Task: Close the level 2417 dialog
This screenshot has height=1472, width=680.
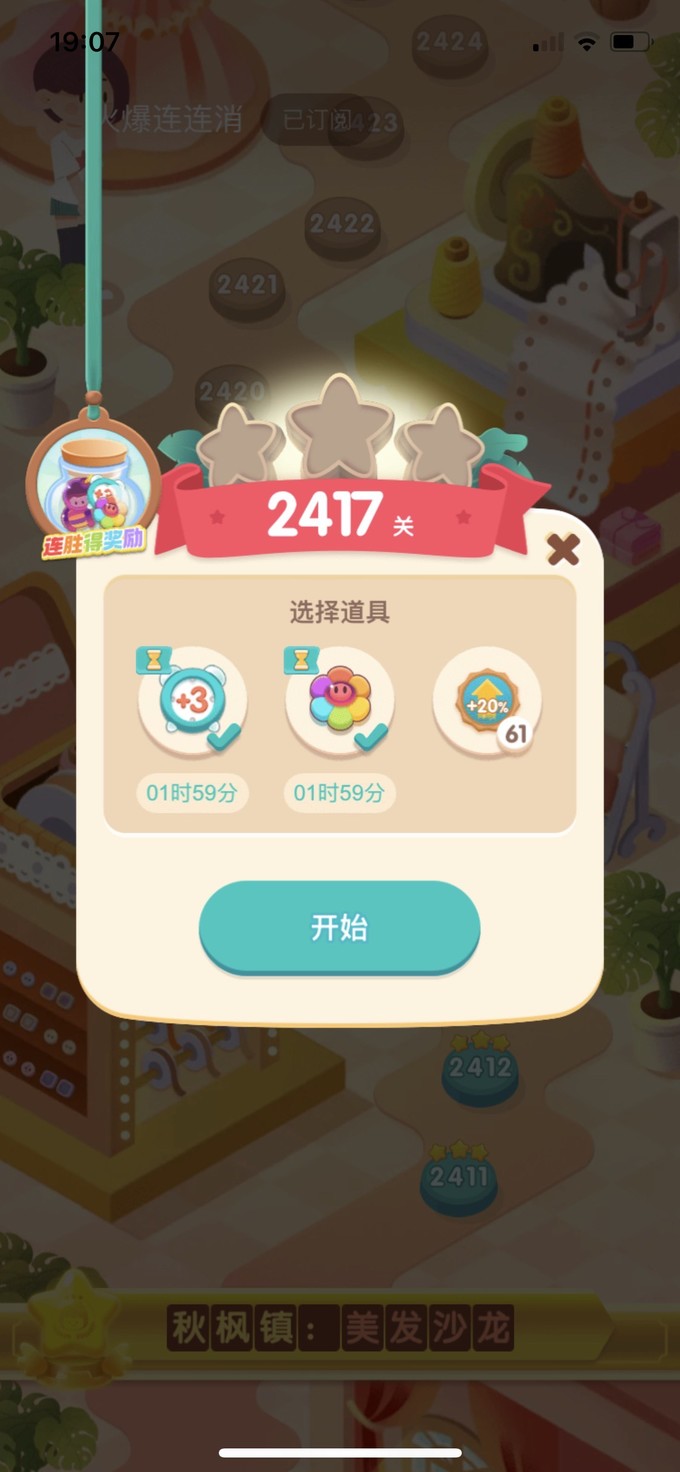Action: 563,549
